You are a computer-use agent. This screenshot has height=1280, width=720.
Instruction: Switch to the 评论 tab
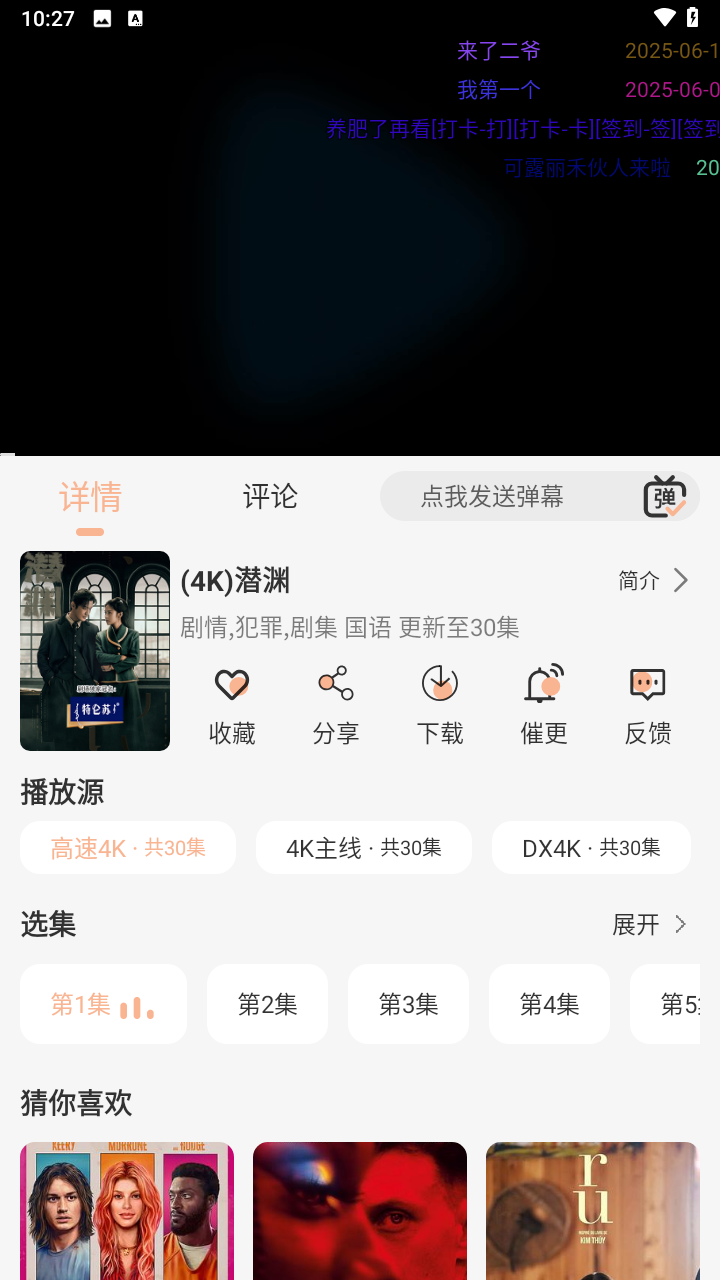pyautogui.click(x=270, y=496)
